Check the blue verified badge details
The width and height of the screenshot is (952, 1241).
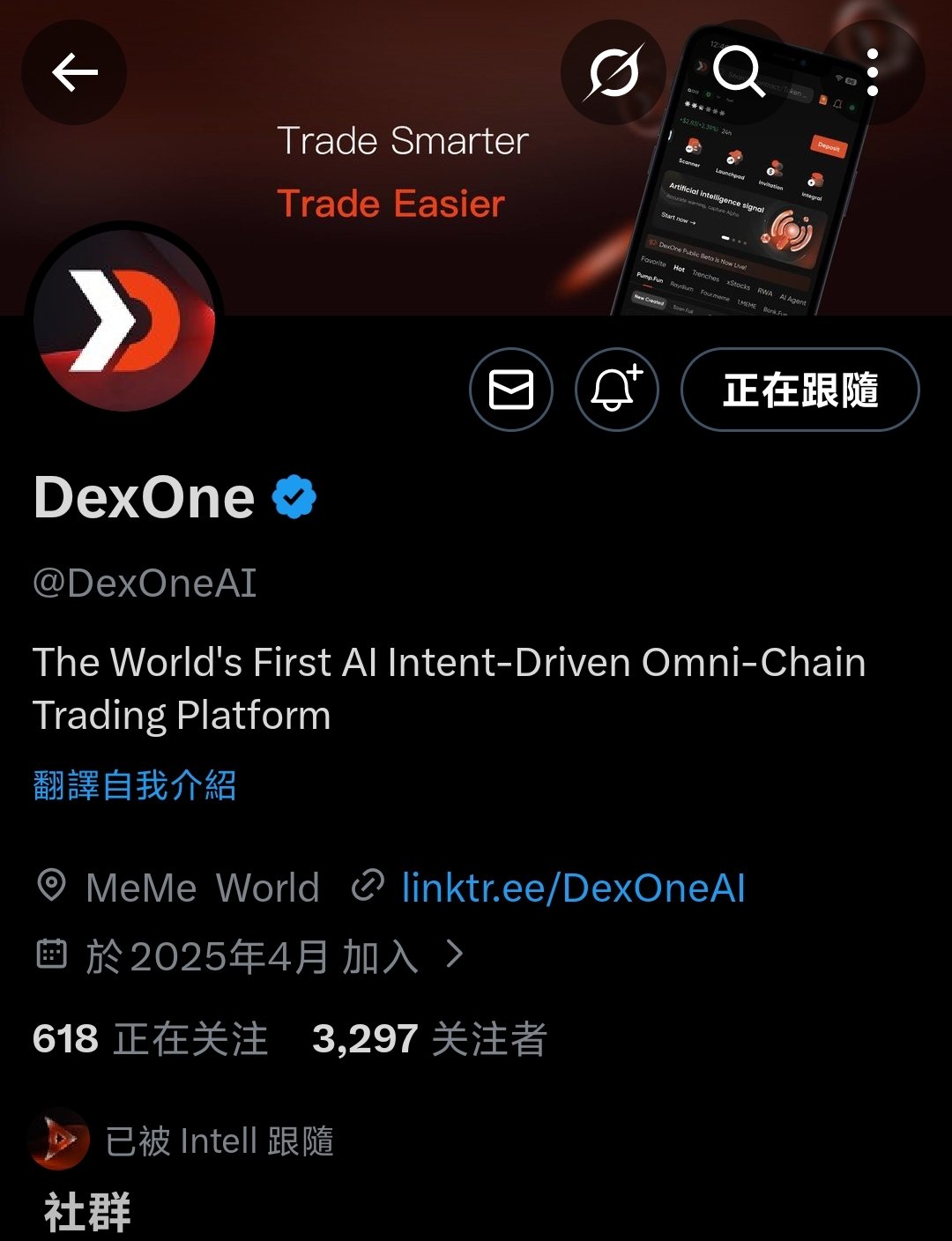(x=294, y=498)
